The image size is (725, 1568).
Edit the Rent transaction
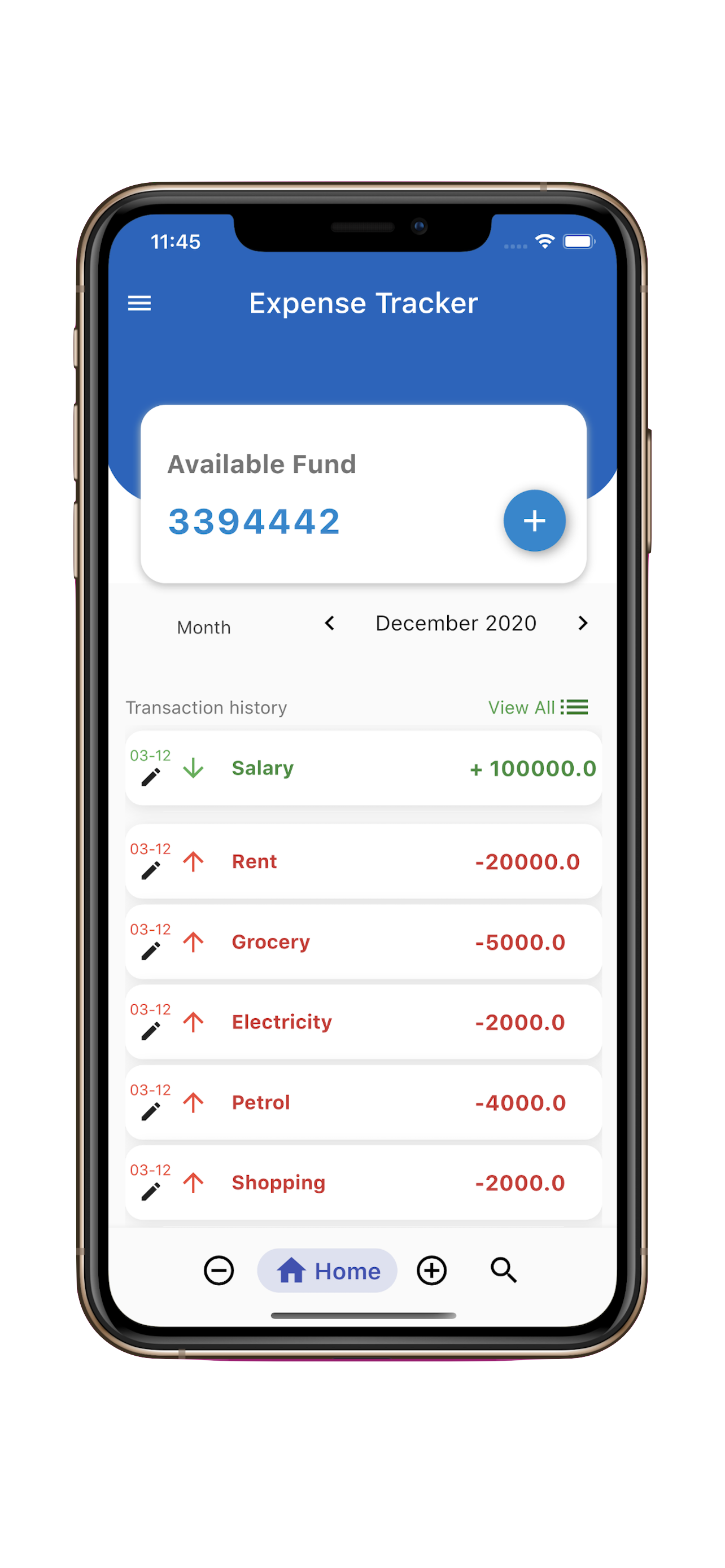coord(150,871)
